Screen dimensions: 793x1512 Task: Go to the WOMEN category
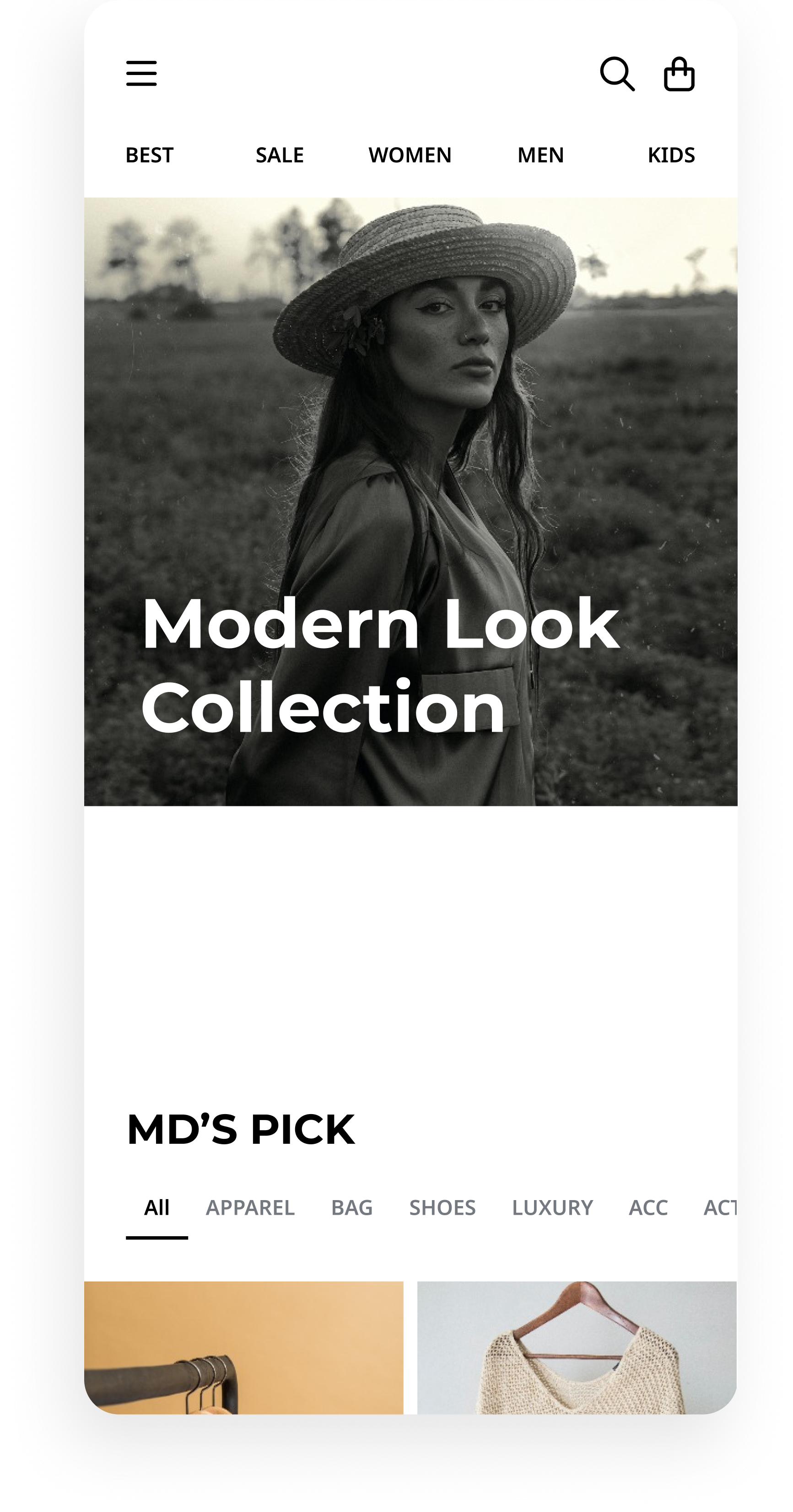410,155
